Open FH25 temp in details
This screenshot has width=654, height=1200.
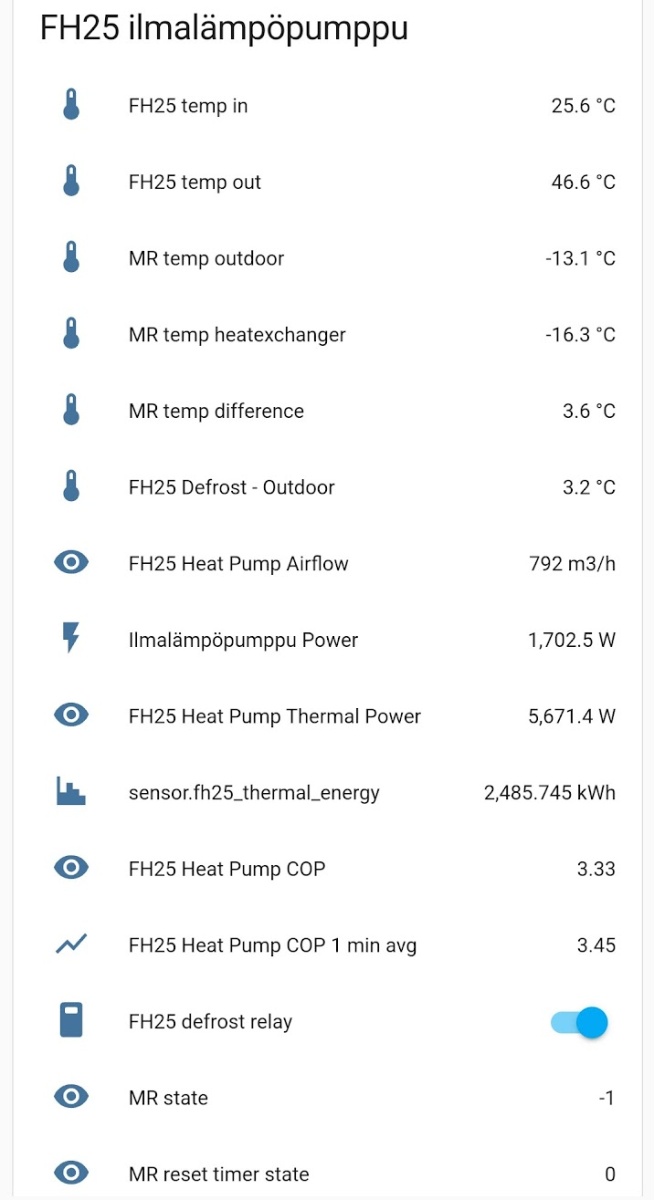click(188, 106)
